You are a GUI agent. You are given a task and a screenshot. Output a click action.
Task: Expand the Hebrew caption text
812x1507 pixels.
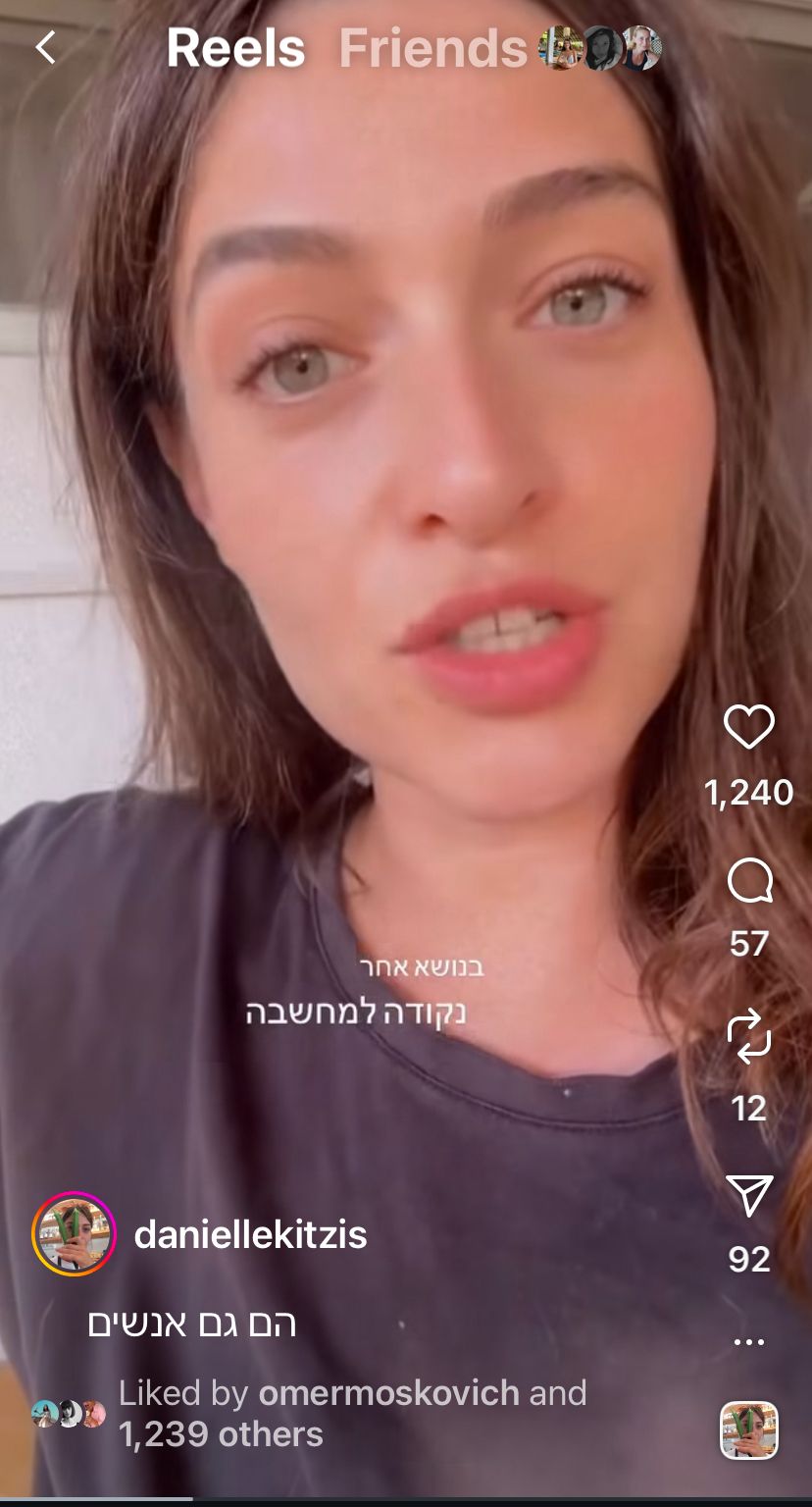click(191, 1325)
